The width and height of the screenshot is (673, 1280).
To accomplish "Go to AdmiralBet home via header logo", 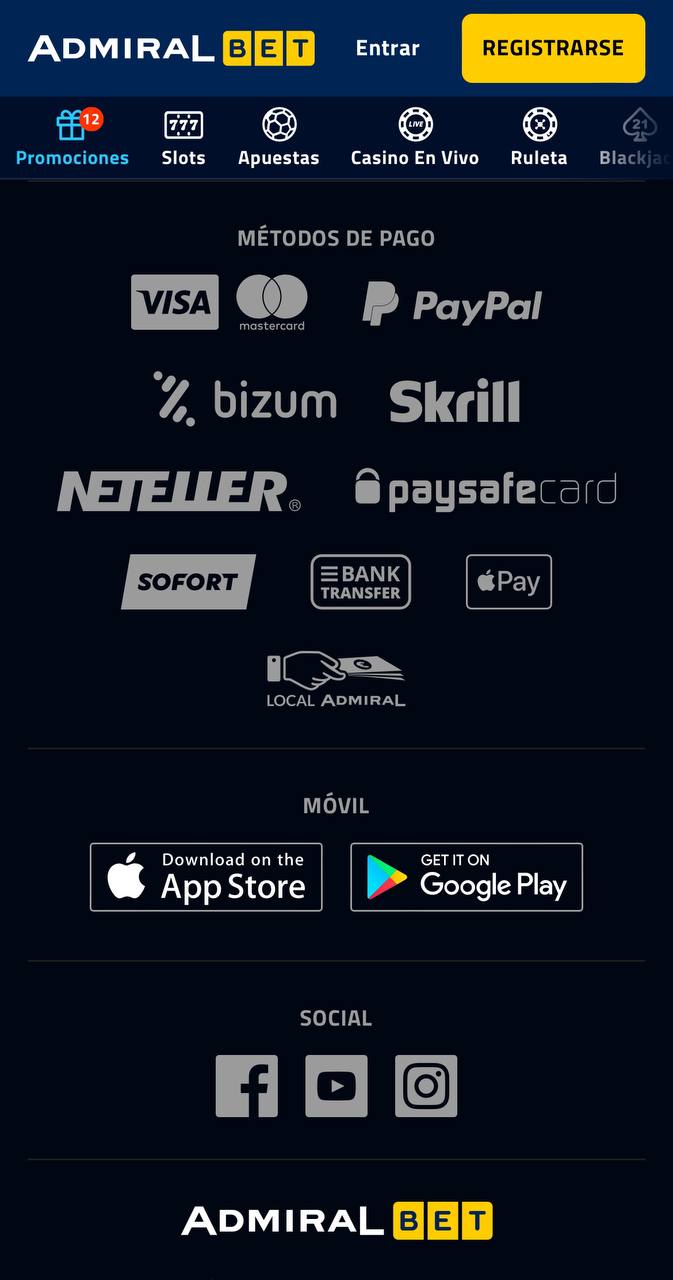I will 171,48.
